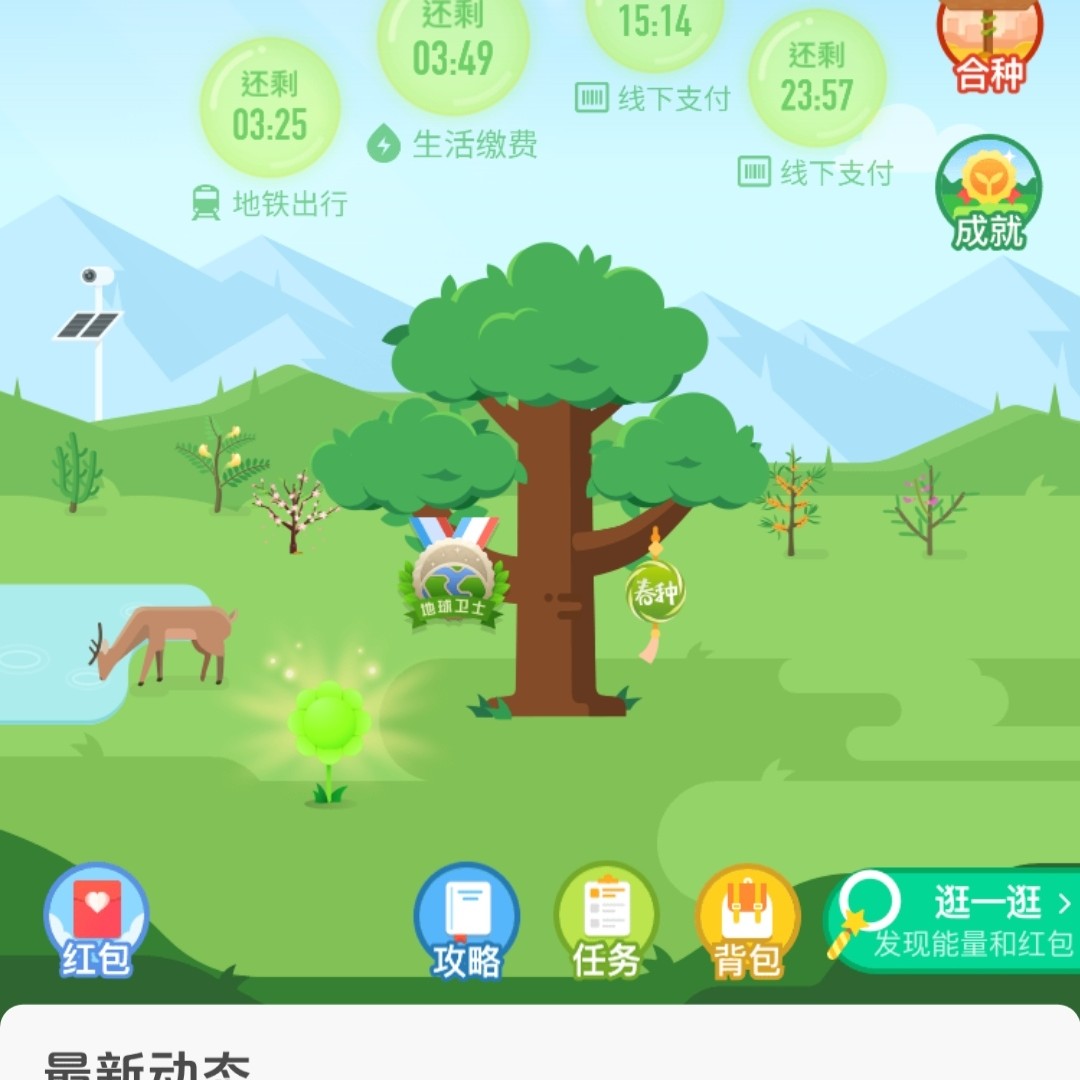This screenshot has height=1080, width=1080.
Task: Tap the 03:49 生活缴费 energy bubble
Action: [453, 45]
